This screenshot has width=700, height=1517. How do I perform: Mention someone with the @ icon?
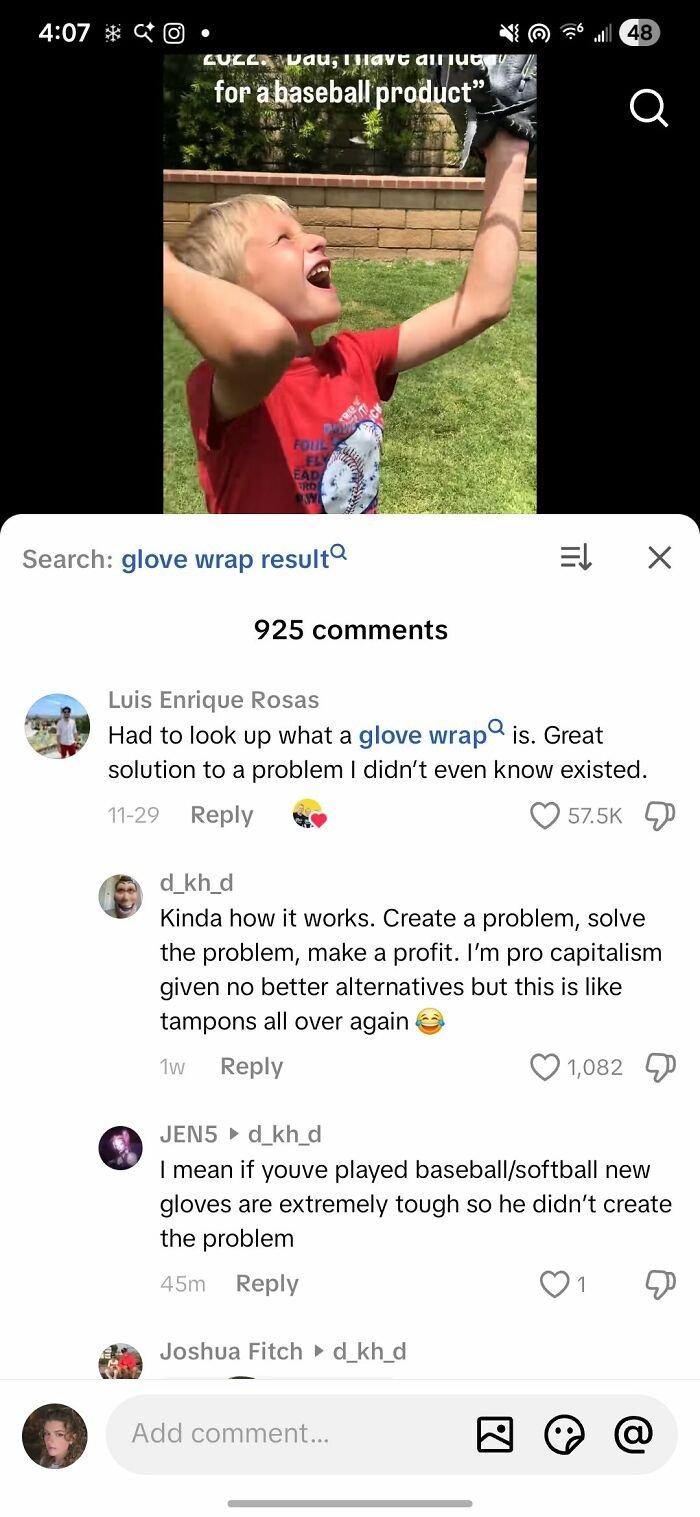coord(632,1434)
